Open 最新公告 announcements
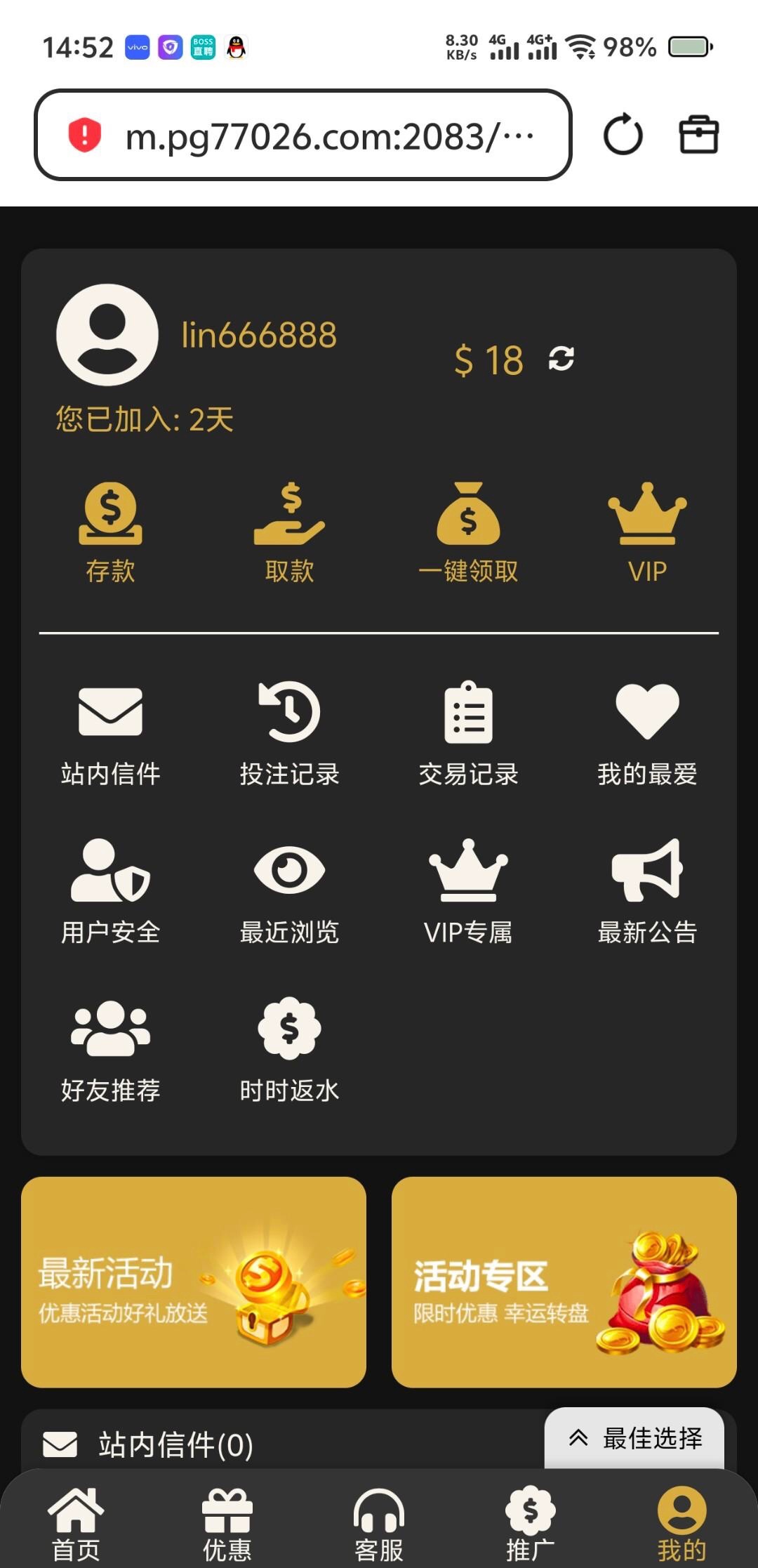Viewport: 758px width, 1568px height. click(x=647, y=890)
